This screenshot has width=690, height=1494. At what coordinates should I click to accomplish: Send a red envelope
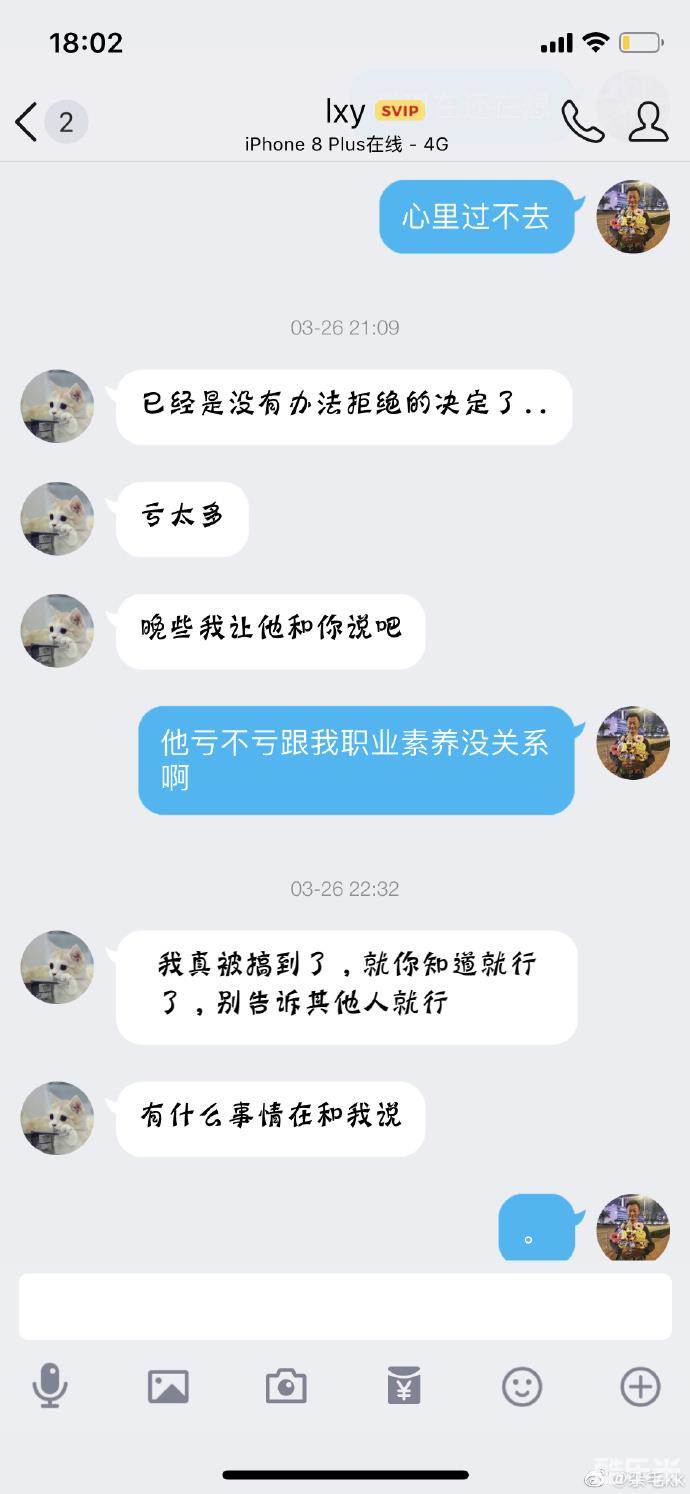click(404, 1387)
